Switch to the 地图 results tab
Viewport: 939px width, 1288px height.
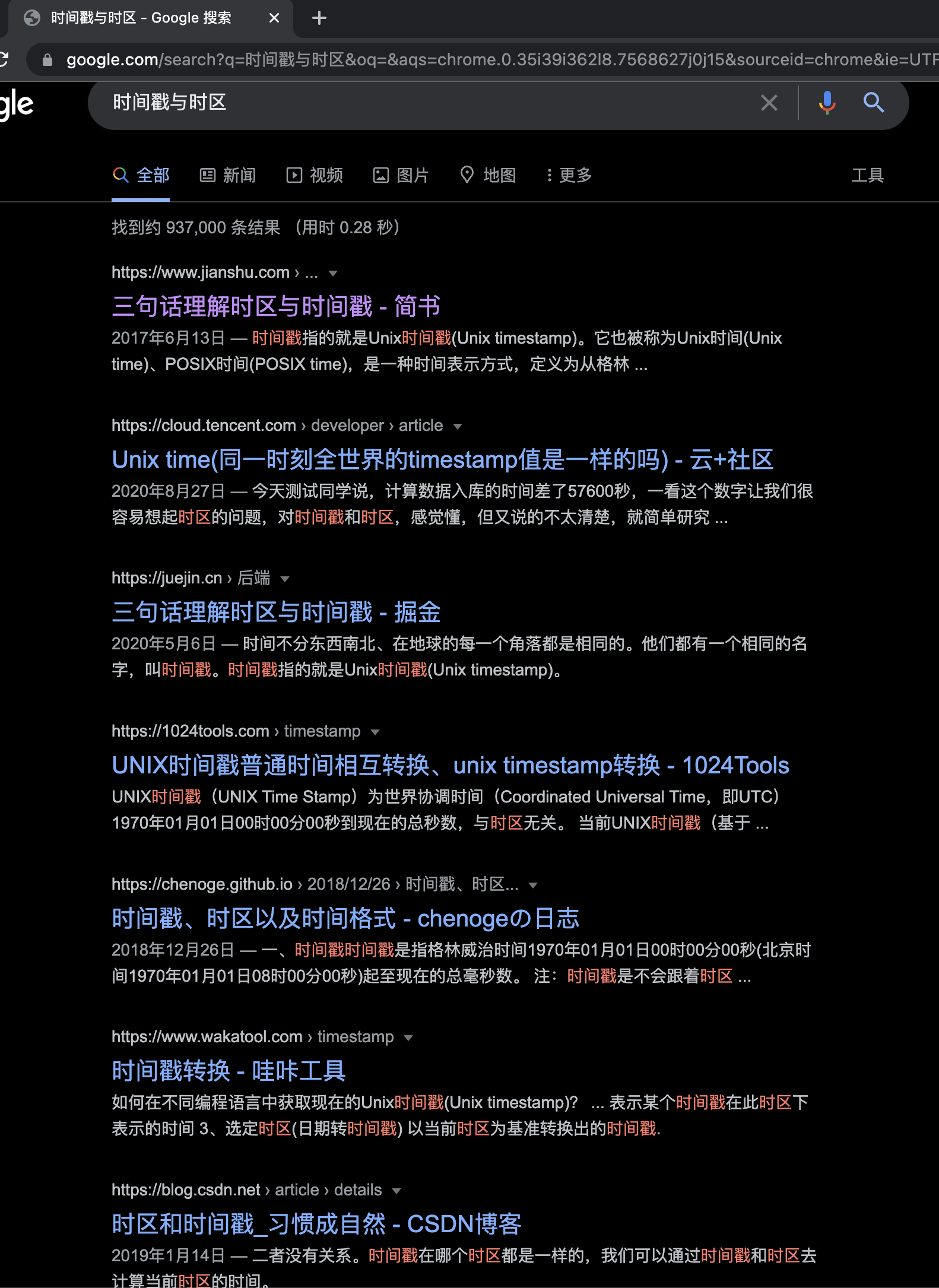pyautogui.click(x=488, y=175)
